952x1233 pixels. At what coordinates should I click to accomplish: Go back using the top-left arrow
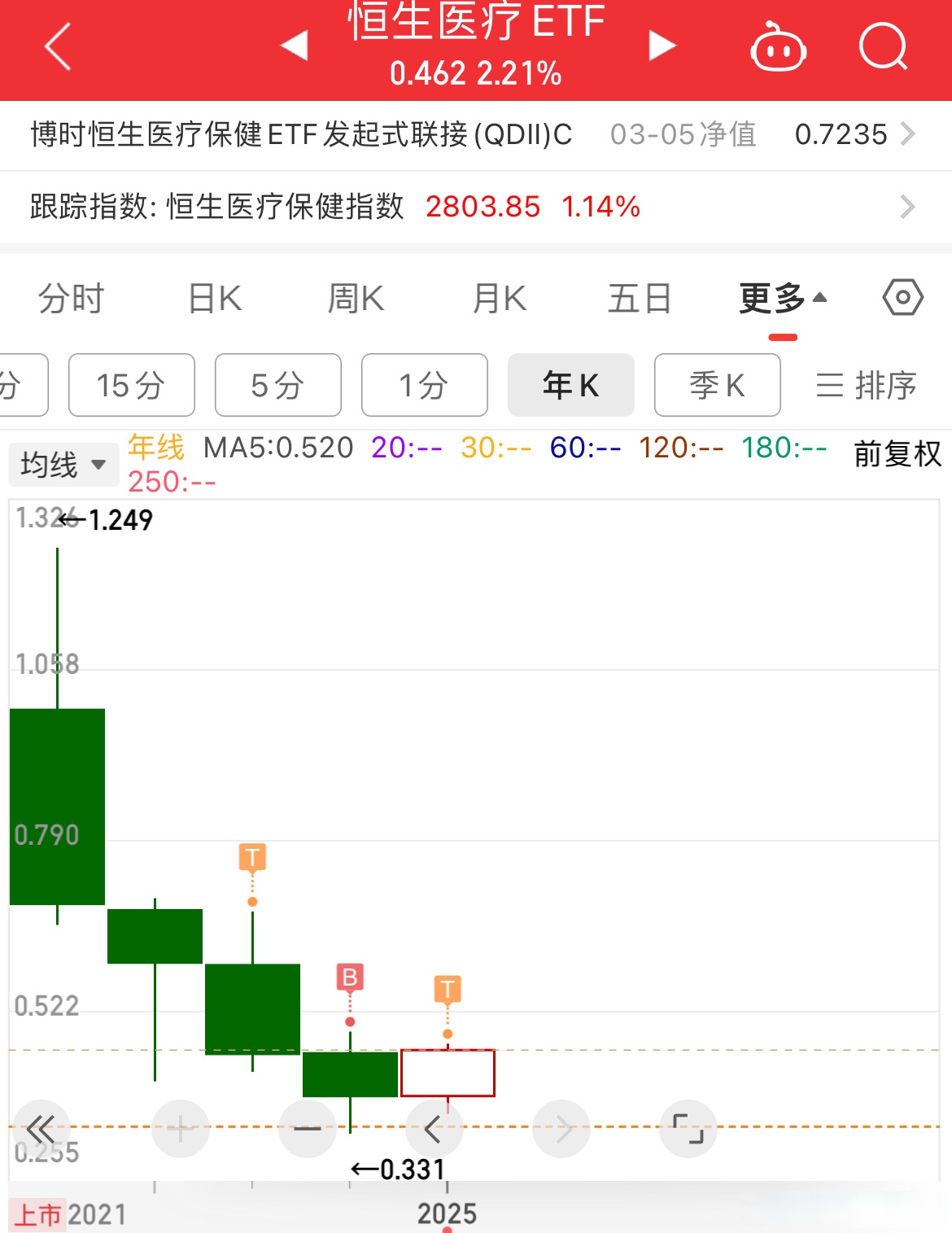pos(59,47)
